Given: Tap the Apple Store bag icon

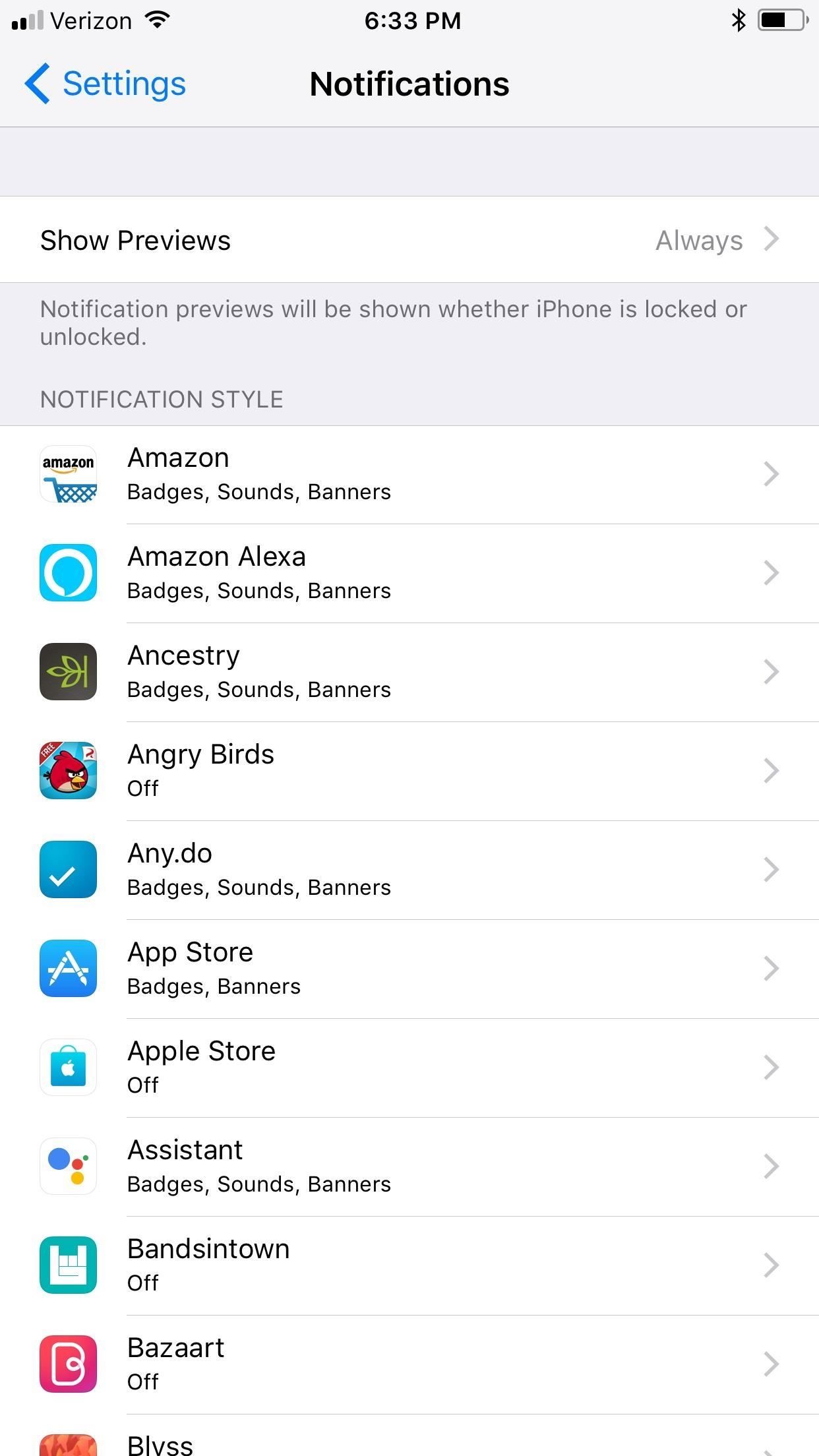Looking at the screenshot, I should (x=68, y=1067).
